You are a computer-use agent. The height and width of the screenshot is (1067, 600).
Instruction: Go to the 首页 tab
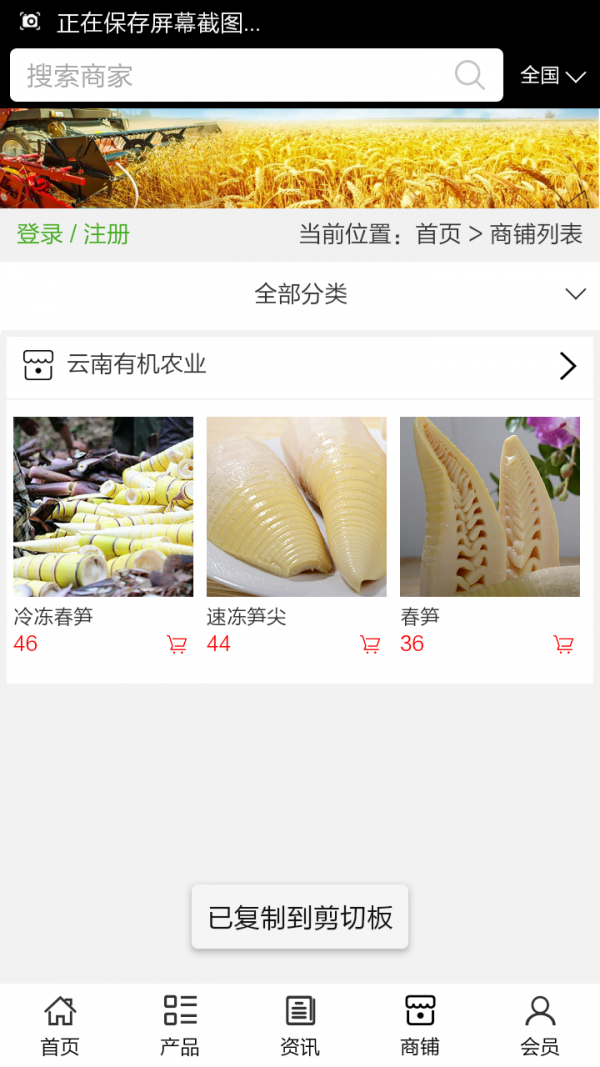[60, 1025]
